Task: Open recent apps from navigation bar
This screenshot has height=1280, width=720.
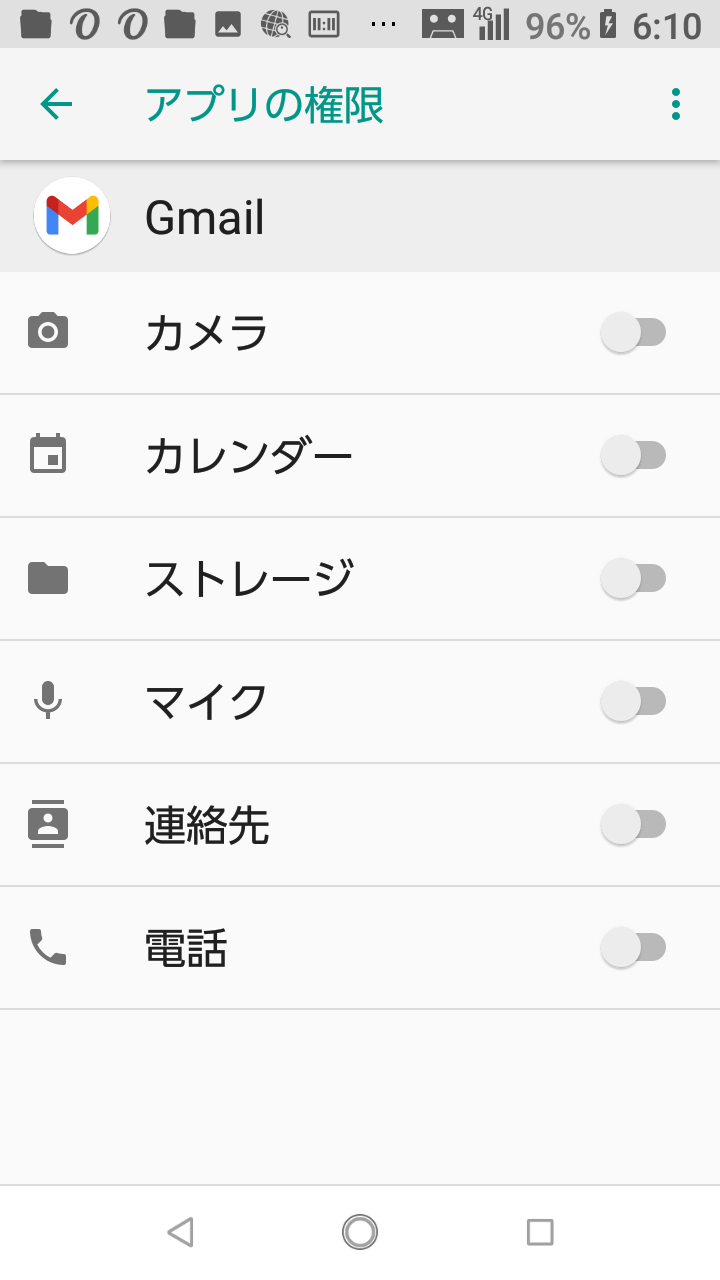Action: point(540,1232)
